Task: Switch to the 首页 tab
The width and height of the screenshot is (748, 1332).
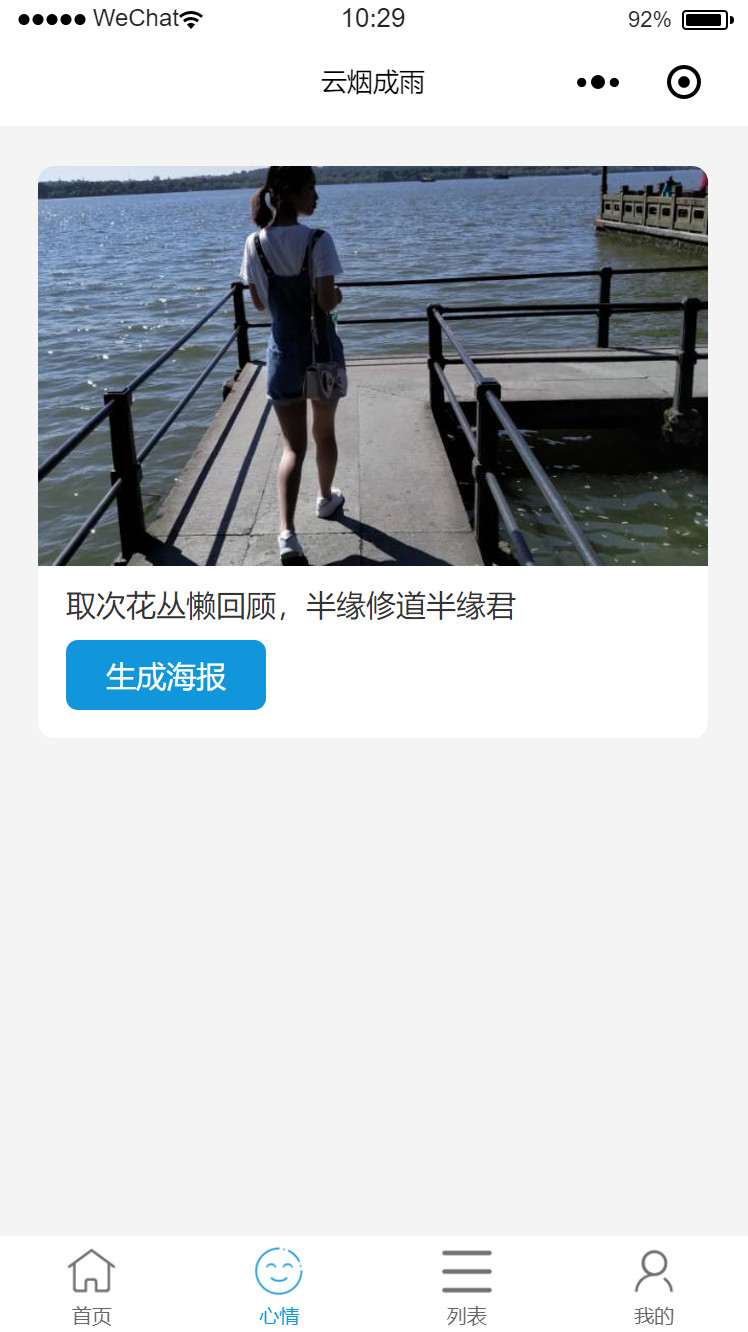Action: 92,1286
